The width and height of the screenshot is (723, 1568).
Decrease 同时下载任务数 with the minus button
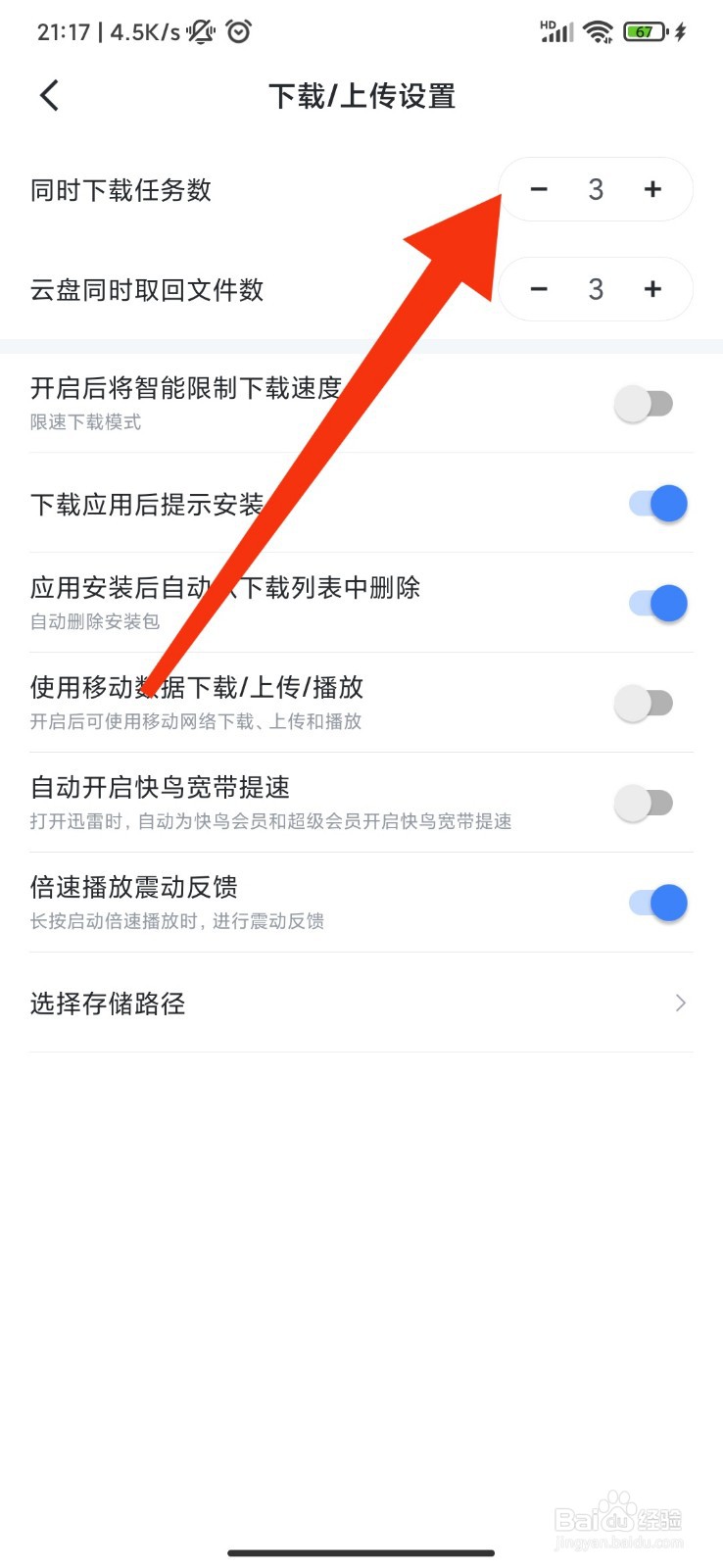tap(538, 189)
